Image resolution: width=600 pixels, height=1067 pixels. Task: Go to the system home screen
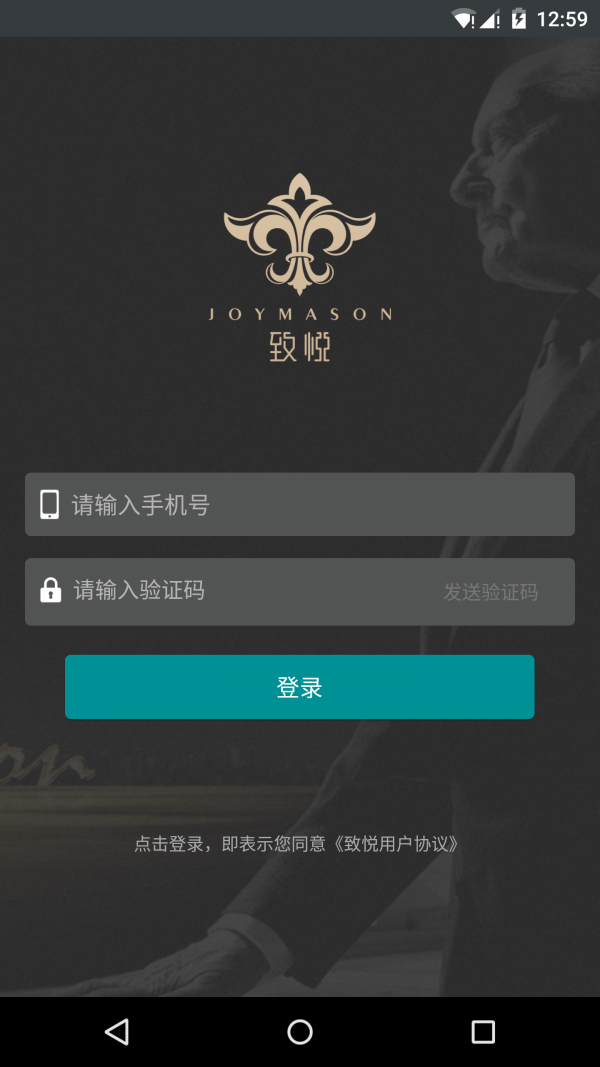pos(300,1032)
